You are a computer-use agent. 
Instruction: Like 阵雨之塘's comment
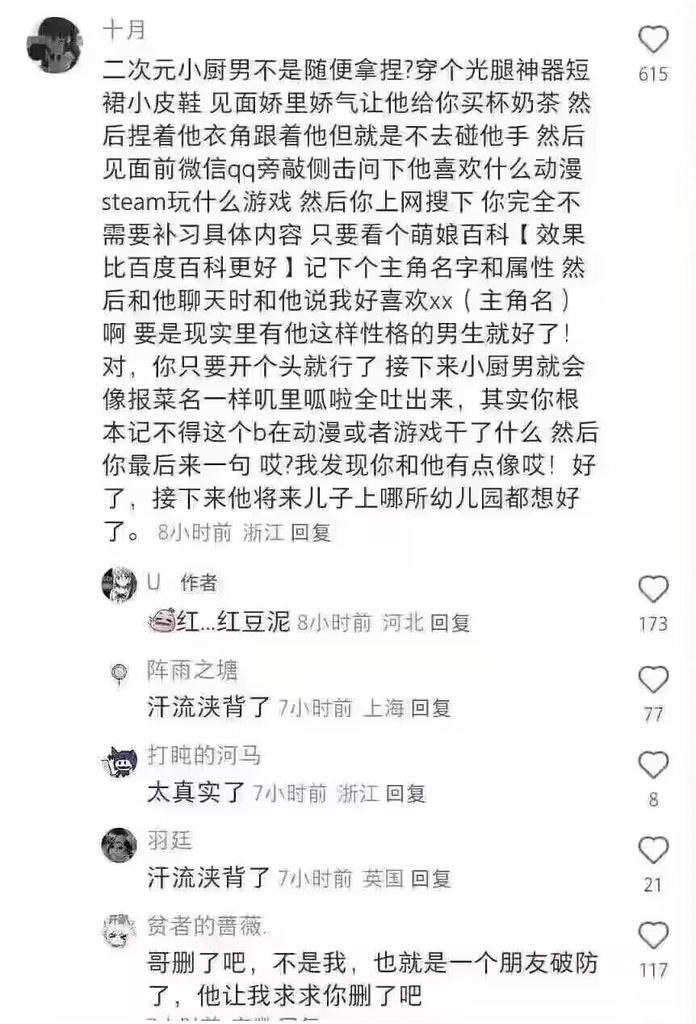[653, 680]
